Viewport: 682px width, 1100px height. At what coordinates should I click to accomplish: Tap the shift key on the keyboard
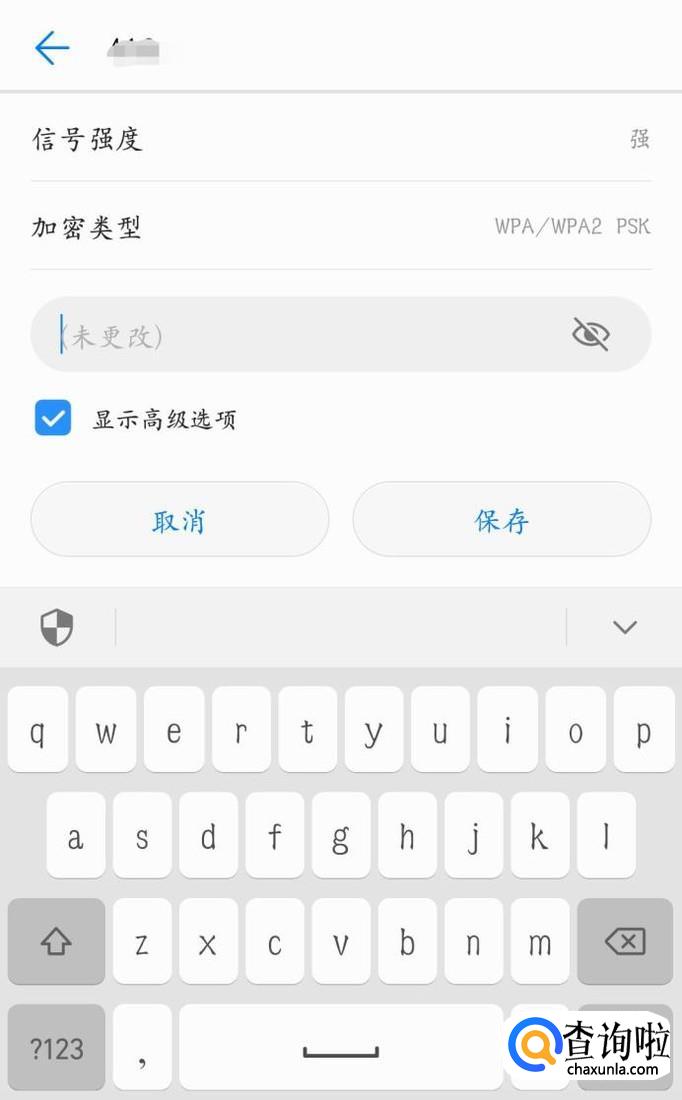point(57,941)
